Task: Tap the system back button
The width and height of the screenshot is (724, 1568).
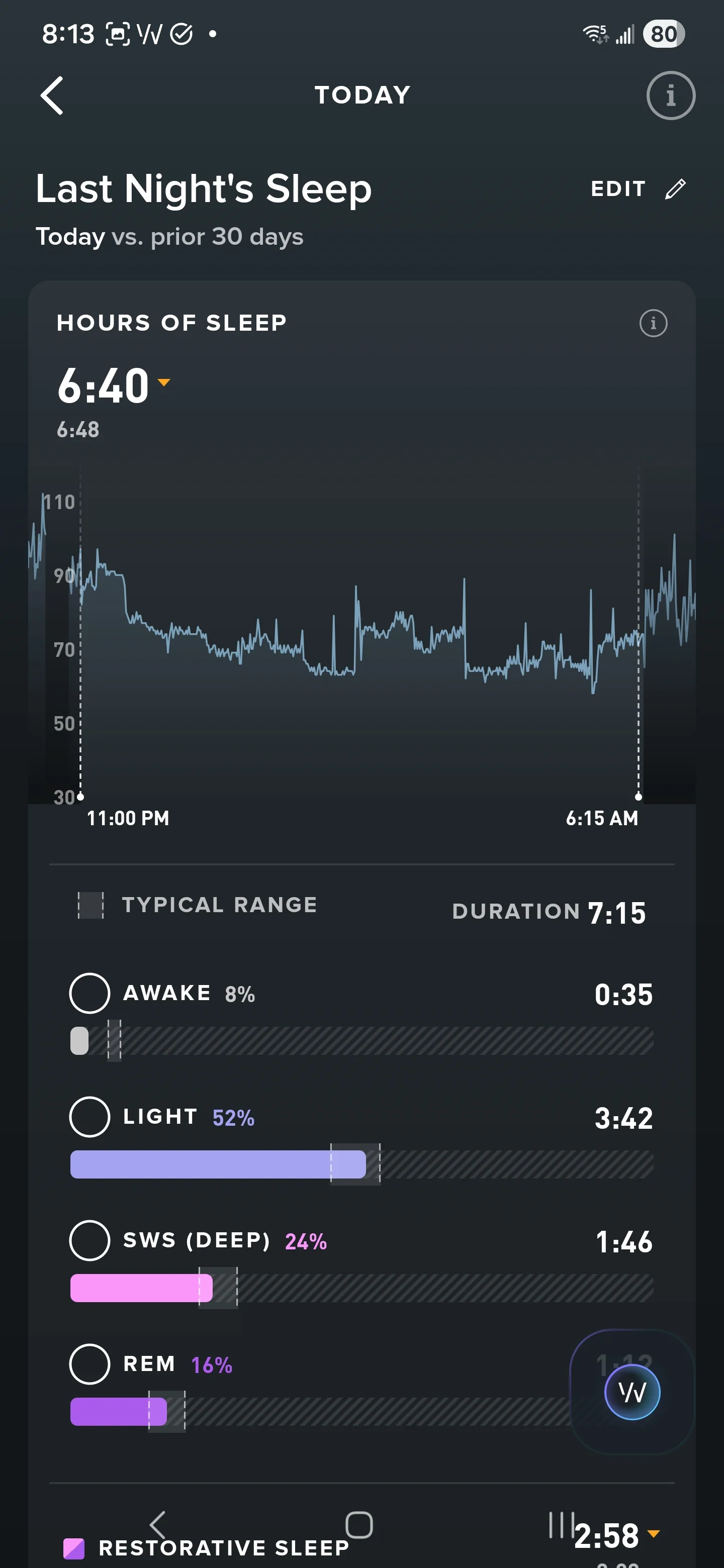Action: (x=158, y=1525)
